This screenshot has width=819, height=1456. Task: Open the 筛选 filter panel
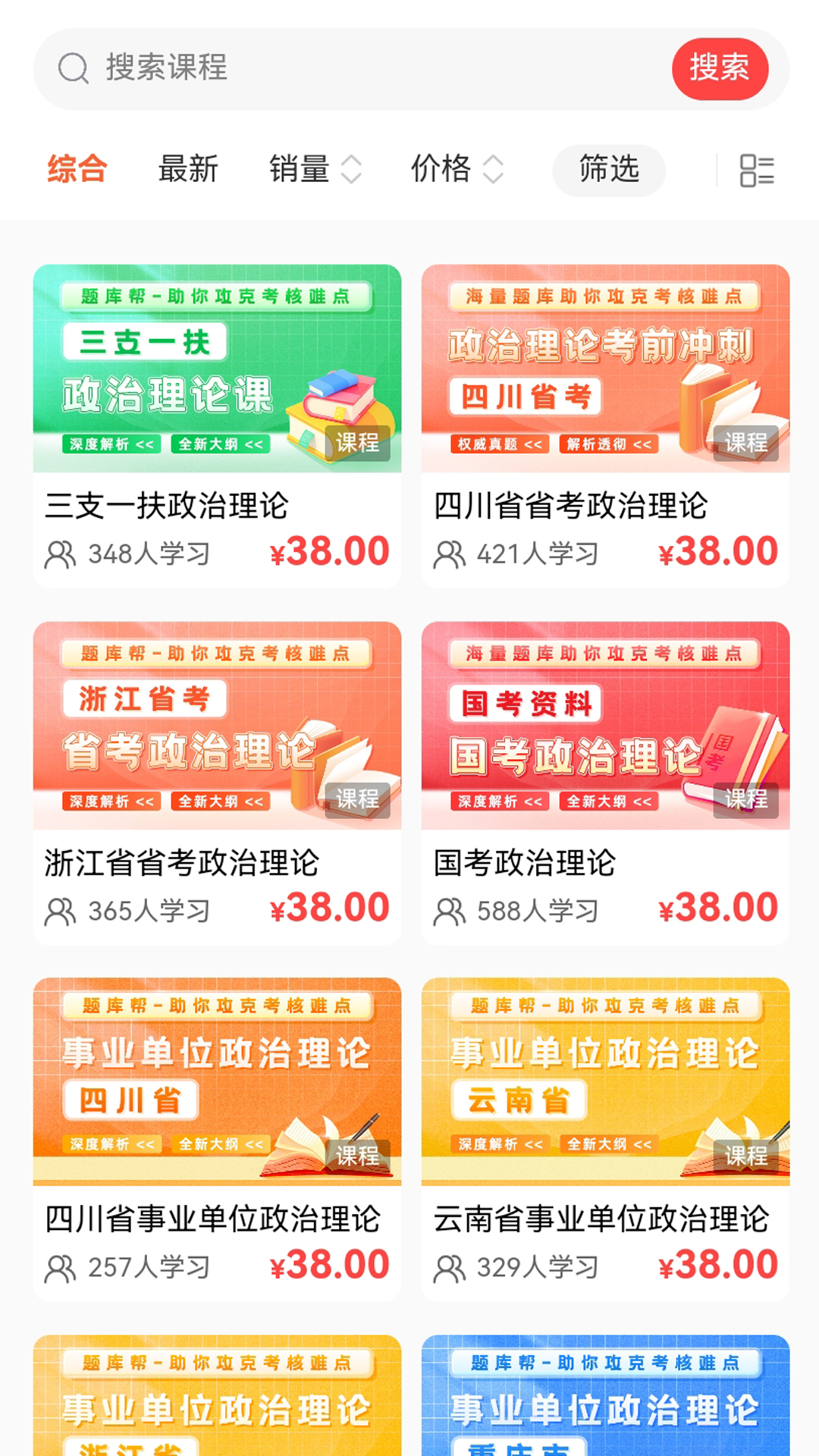[607, 170]
